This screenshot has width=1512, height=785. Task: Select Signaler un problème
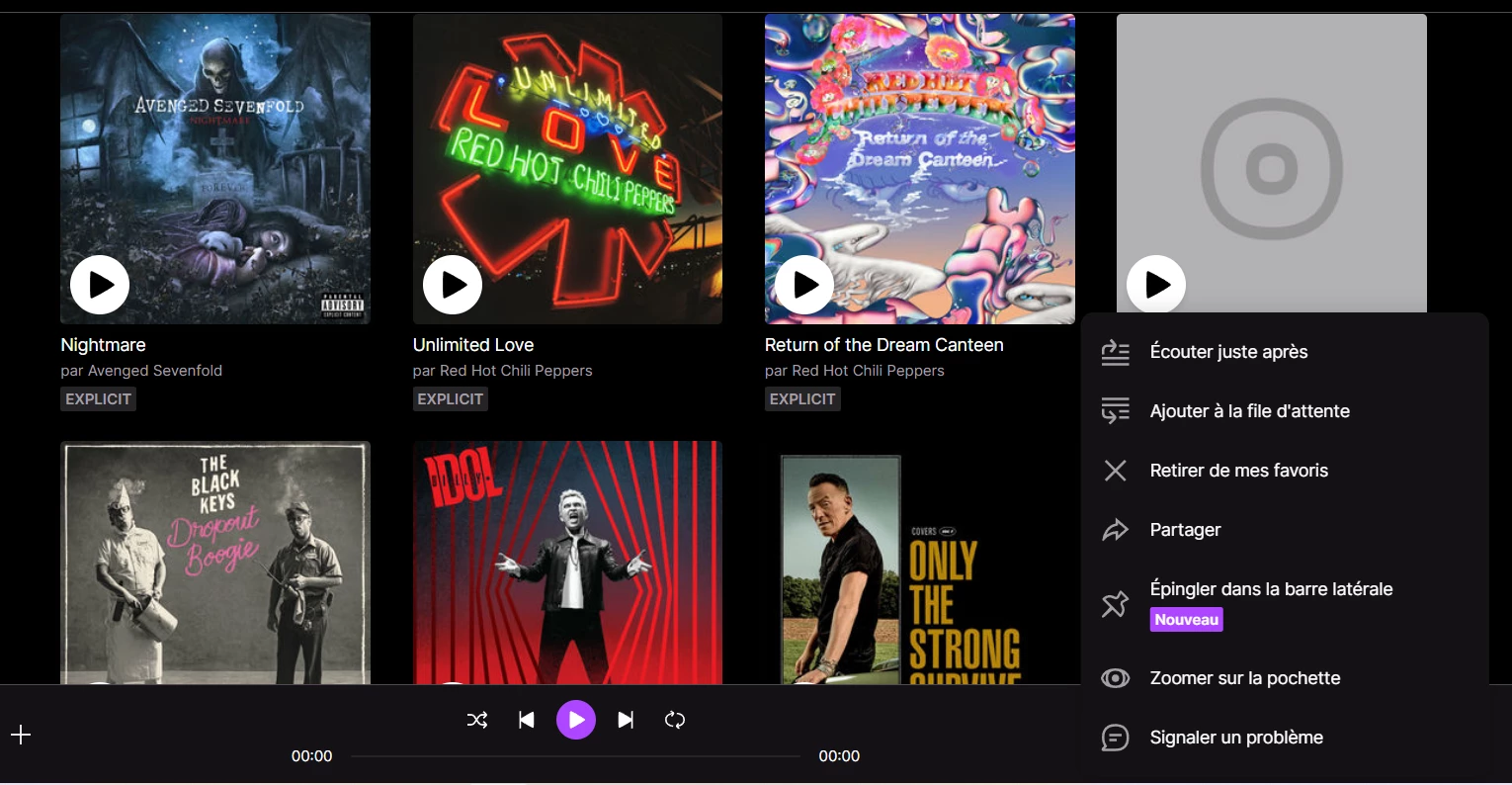pyautogui.click(x=1235, y=738)
